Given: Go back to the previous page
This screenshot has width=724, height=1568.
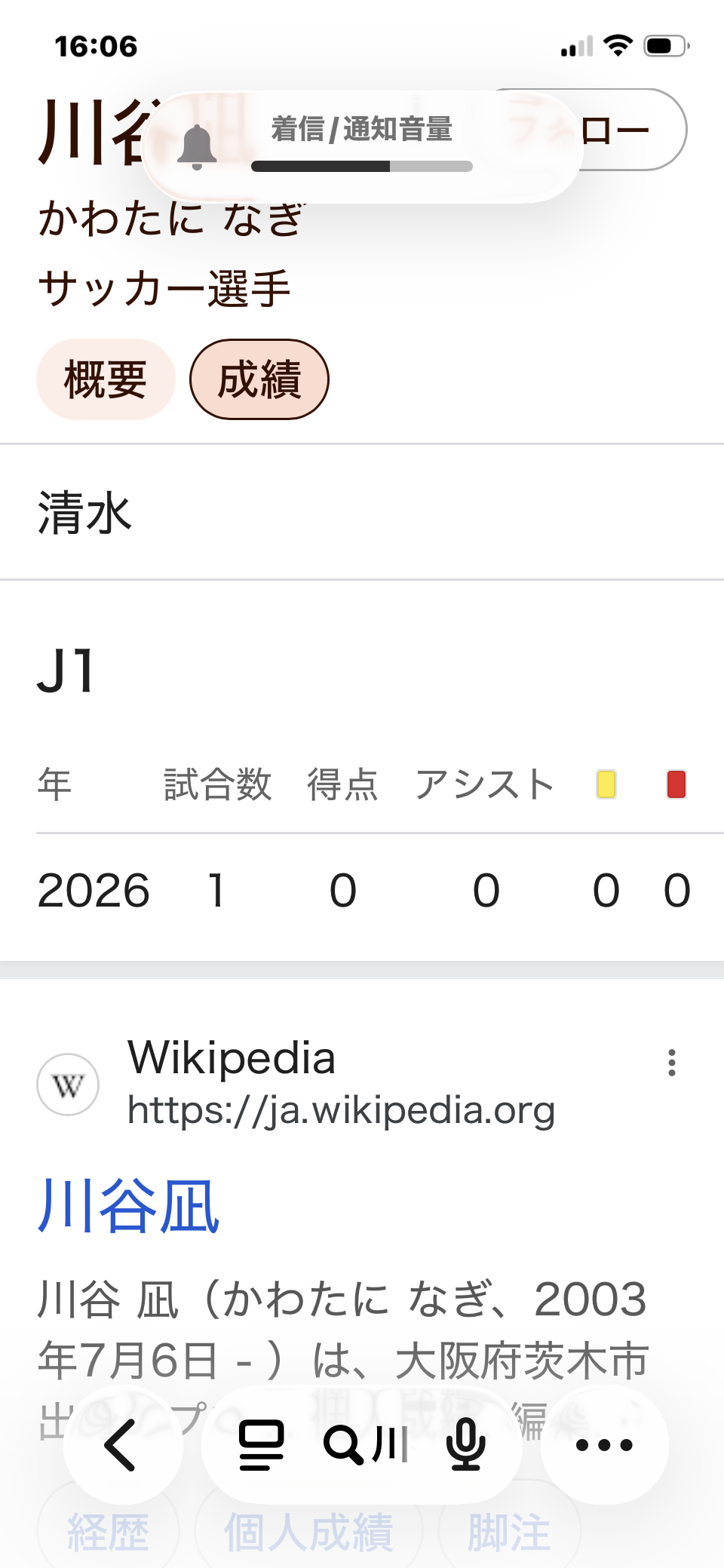Looking at the screenshot, I should [122, 1444].
